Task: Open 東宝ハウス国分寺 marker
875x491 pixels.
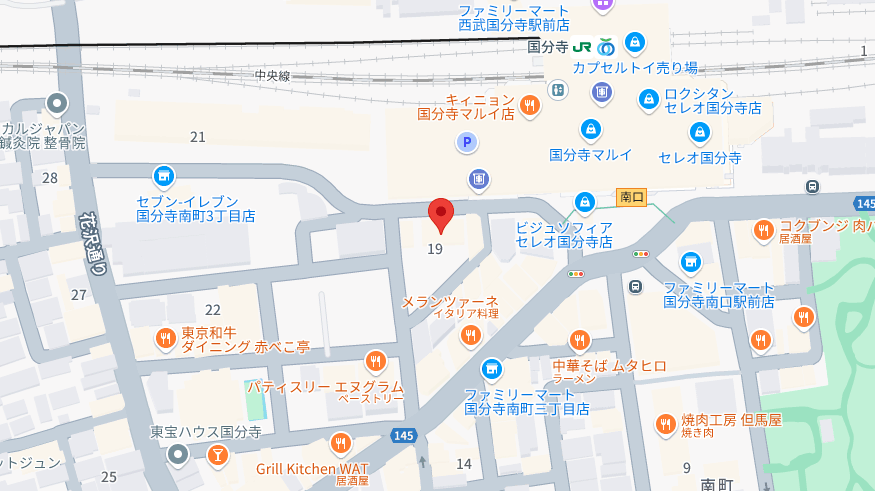Action: pos(178,456)
